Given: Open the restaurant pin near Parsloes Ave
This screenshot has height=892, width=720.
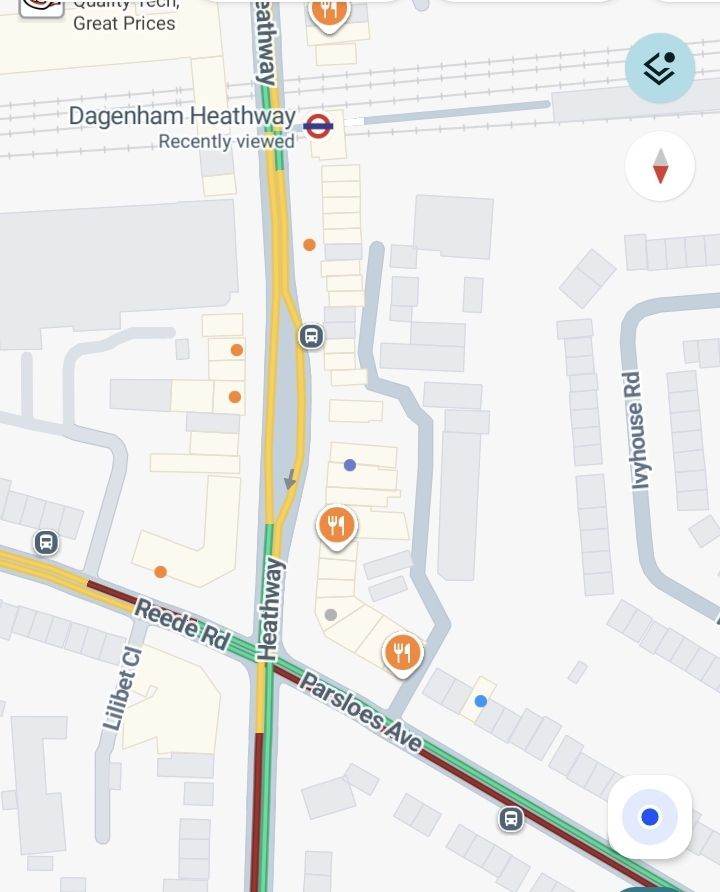Looking at the screenshot, I should pyautogui.click(x=402, y=653).
